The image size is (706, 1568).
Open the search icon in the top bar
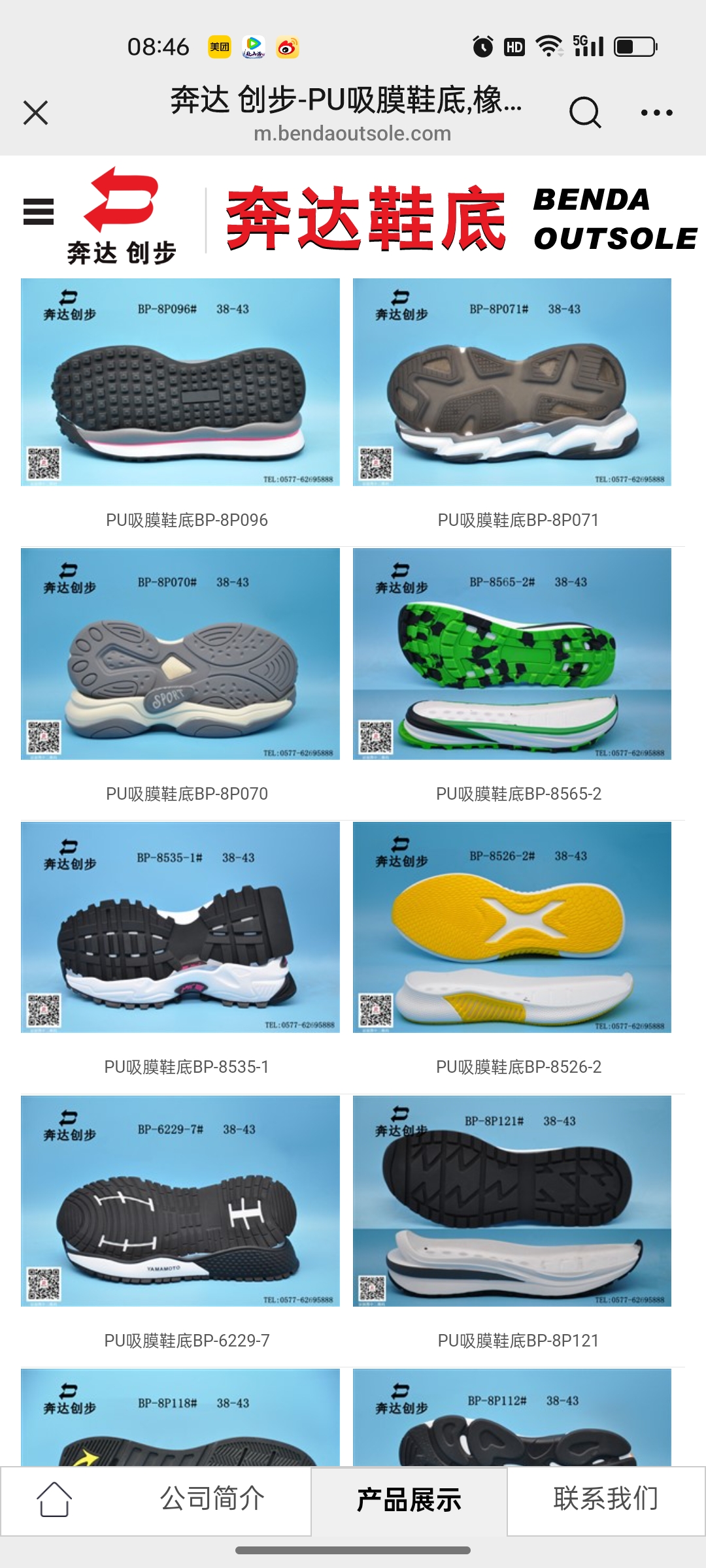pos(584,113)
